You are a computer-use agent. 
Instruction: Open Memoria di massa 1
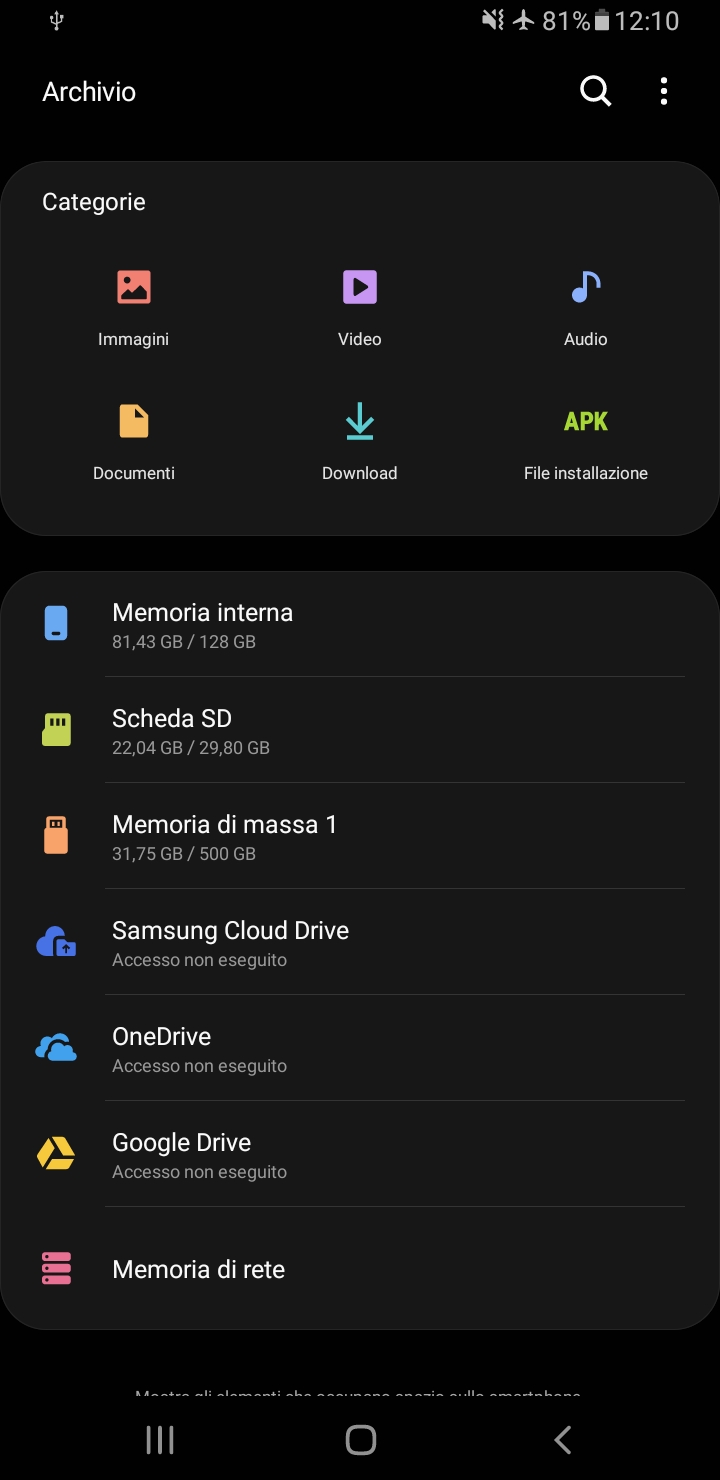(x=360, y=836)
